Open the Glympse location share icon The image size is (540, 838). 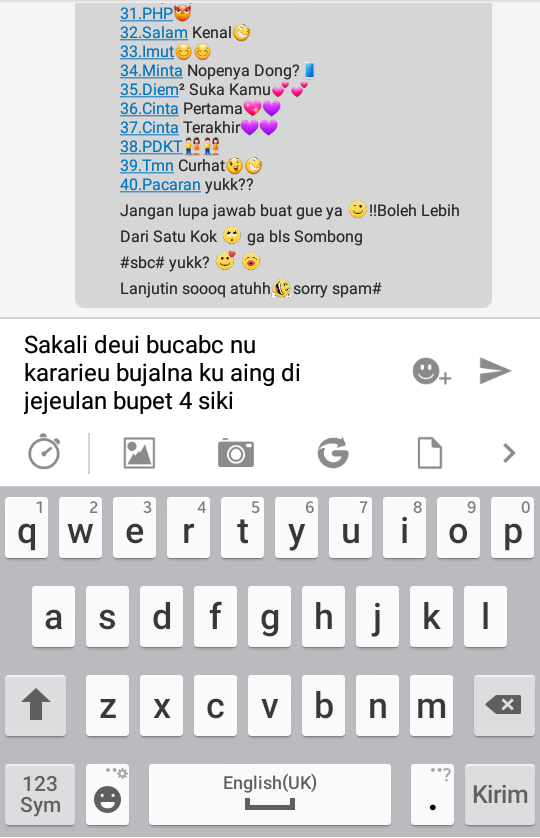click(333, 453)
